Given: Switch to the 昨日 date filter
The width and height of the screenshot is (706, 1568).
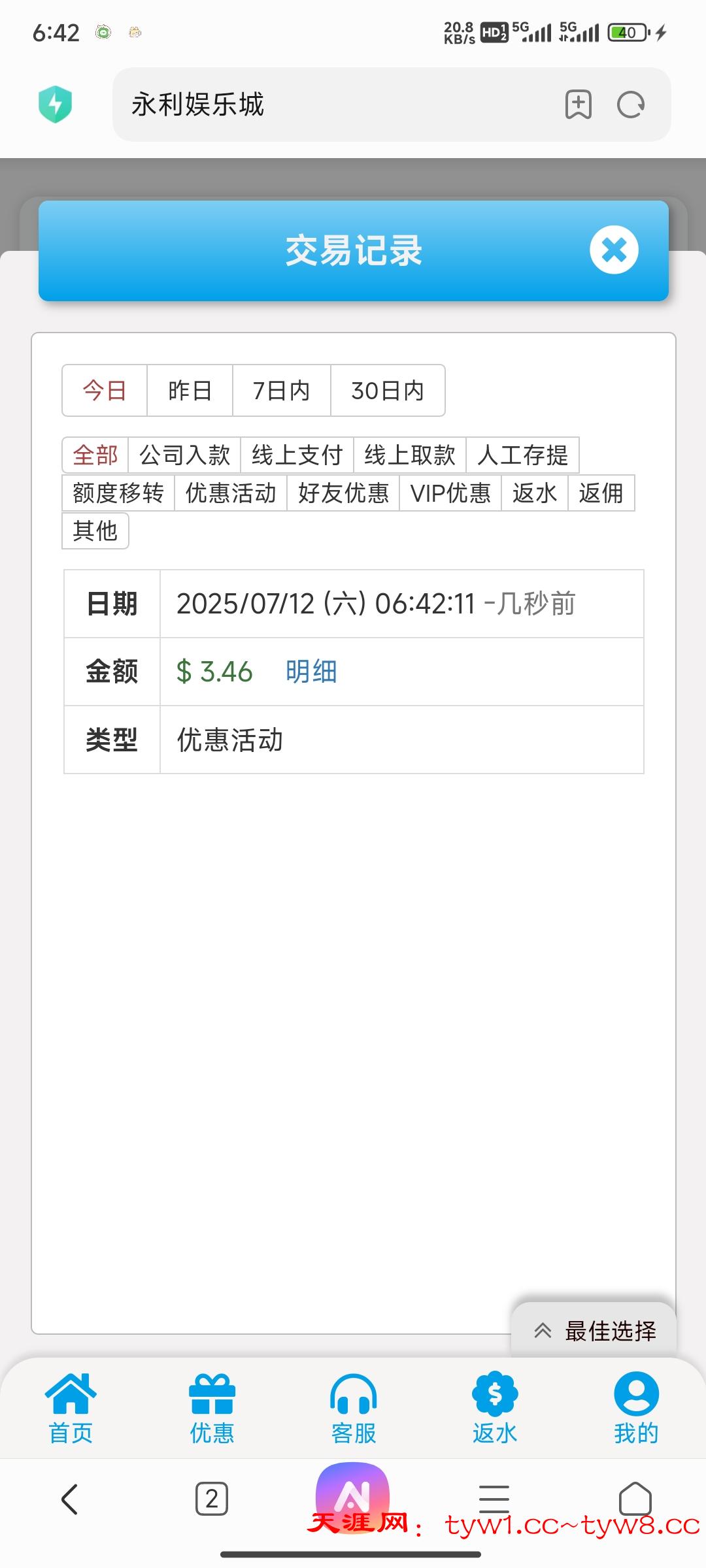Looking at the screenshot, I should pos(190,391).
